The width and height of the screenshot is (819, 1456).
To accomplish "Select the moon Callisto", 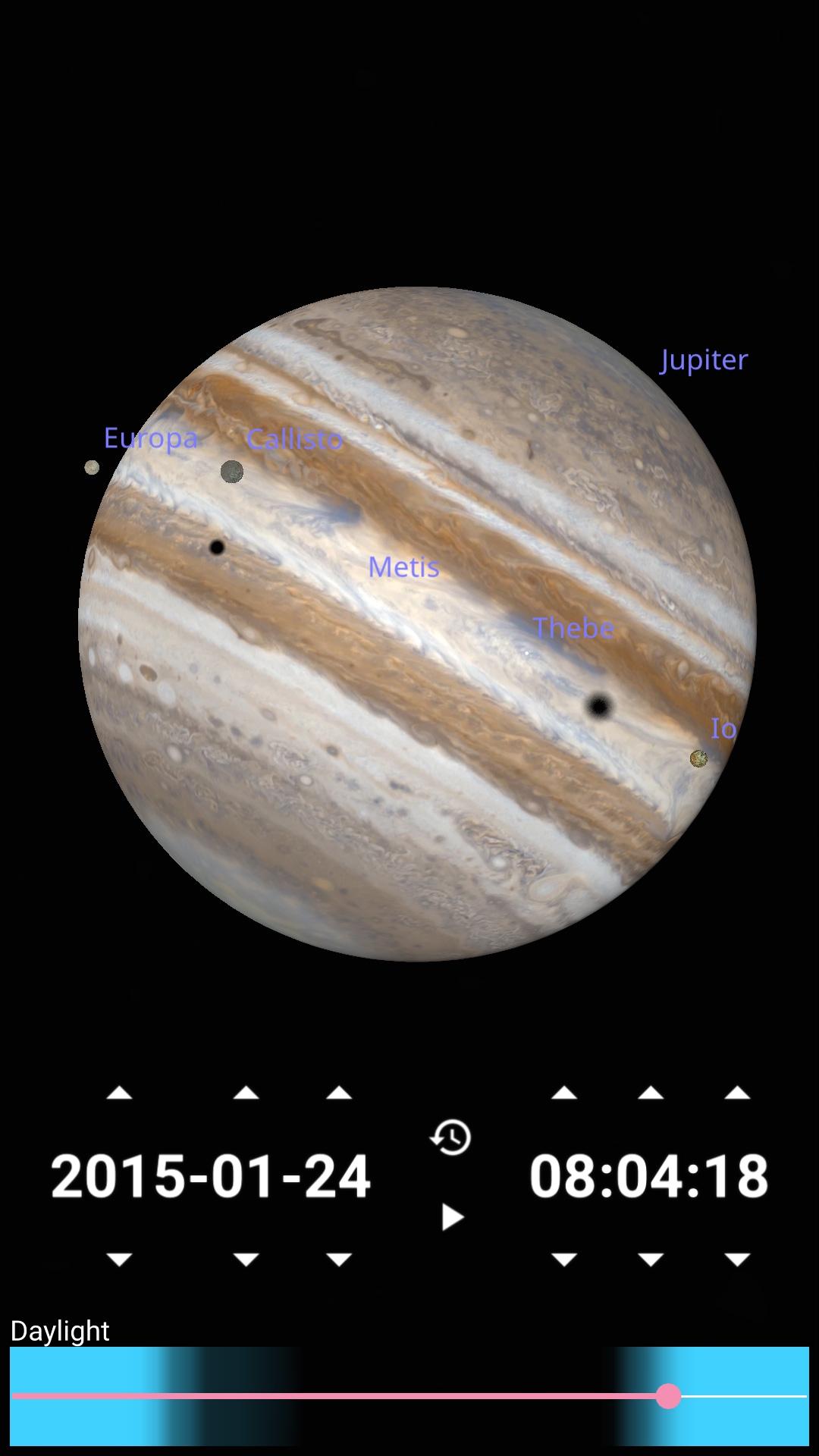I will (x=232, y=472).
